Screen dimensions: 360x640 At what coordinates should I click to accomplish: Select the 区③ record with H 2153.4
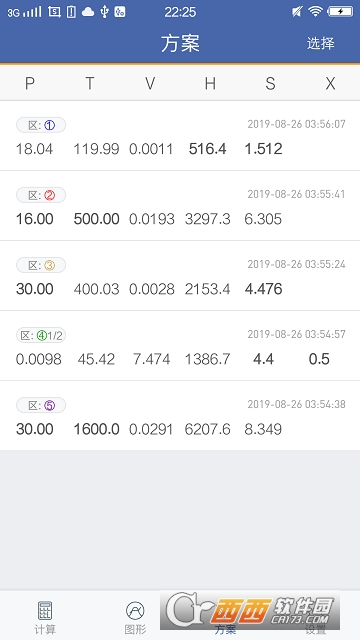[x=180, y=276]
